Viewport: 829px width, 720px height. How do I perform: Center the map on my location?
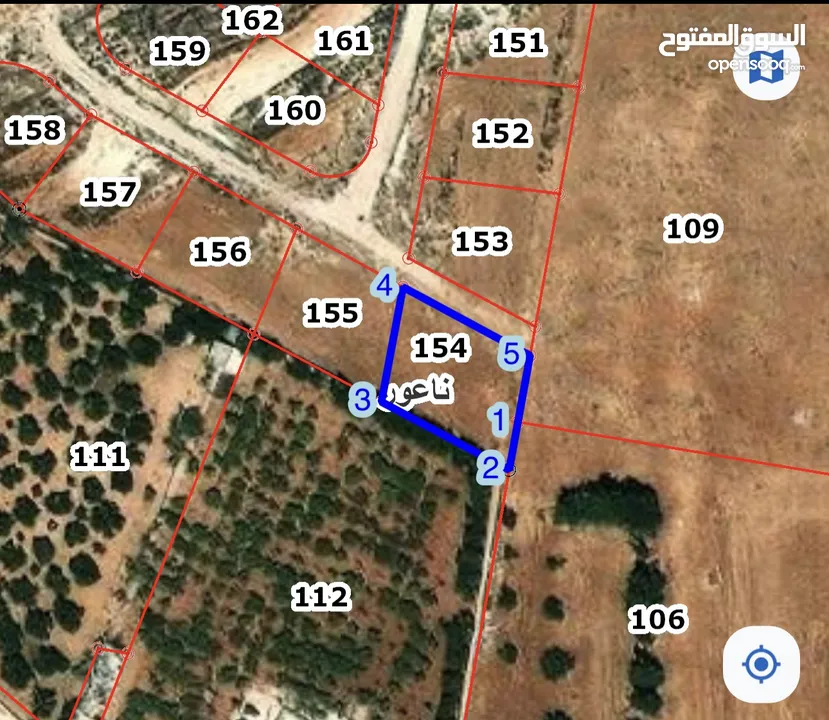761,664
